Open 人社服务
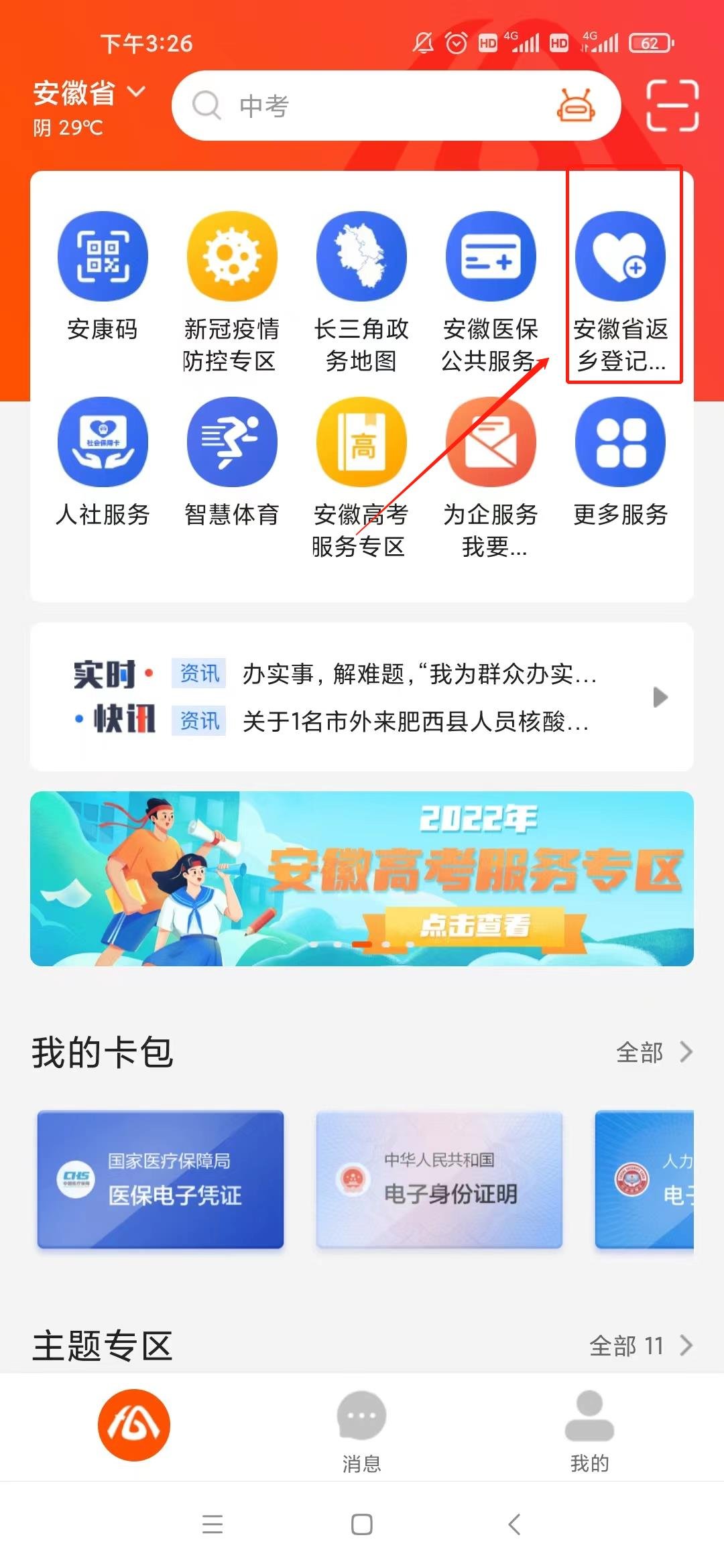Image resolution: width=724 pixels, height=1568 pixels. click(x=103, y=444)
